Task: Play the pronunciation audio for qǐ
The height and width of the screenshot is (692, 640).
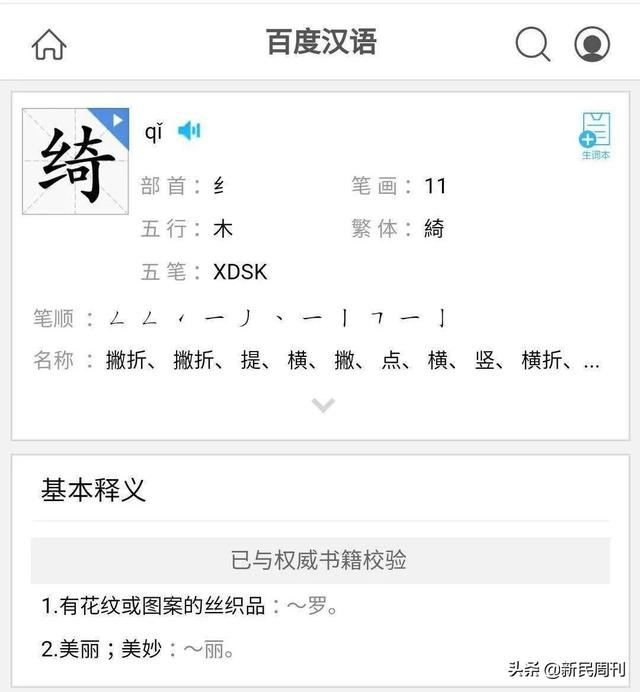Action: pos(189,130)
